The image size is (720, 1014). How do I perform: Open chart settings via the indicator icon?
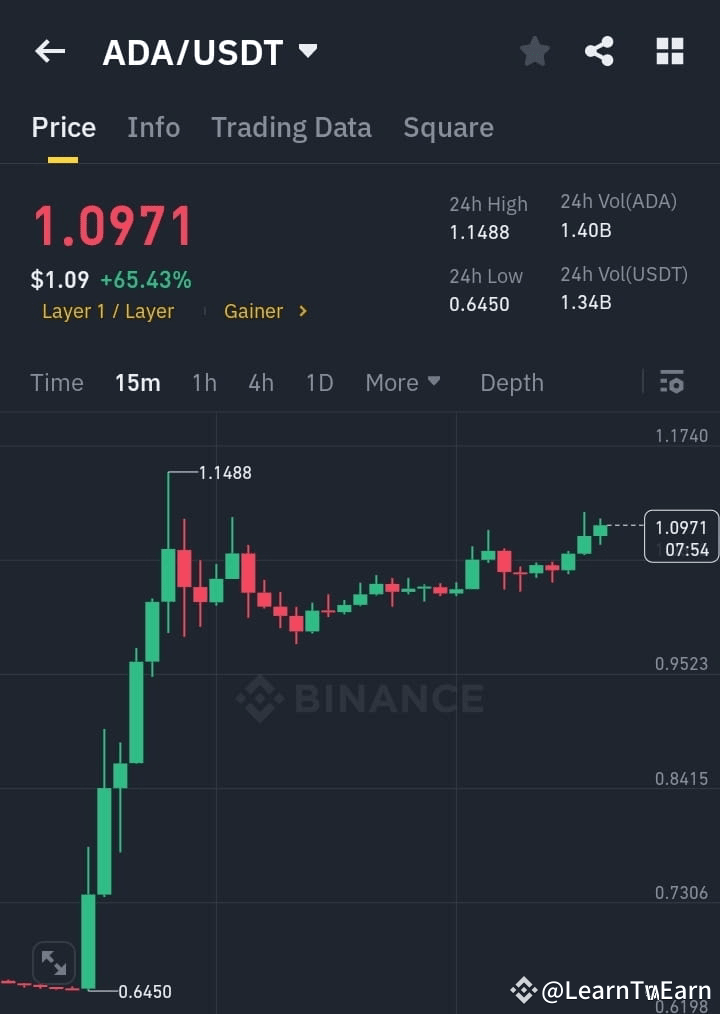[x=671, y=382]
